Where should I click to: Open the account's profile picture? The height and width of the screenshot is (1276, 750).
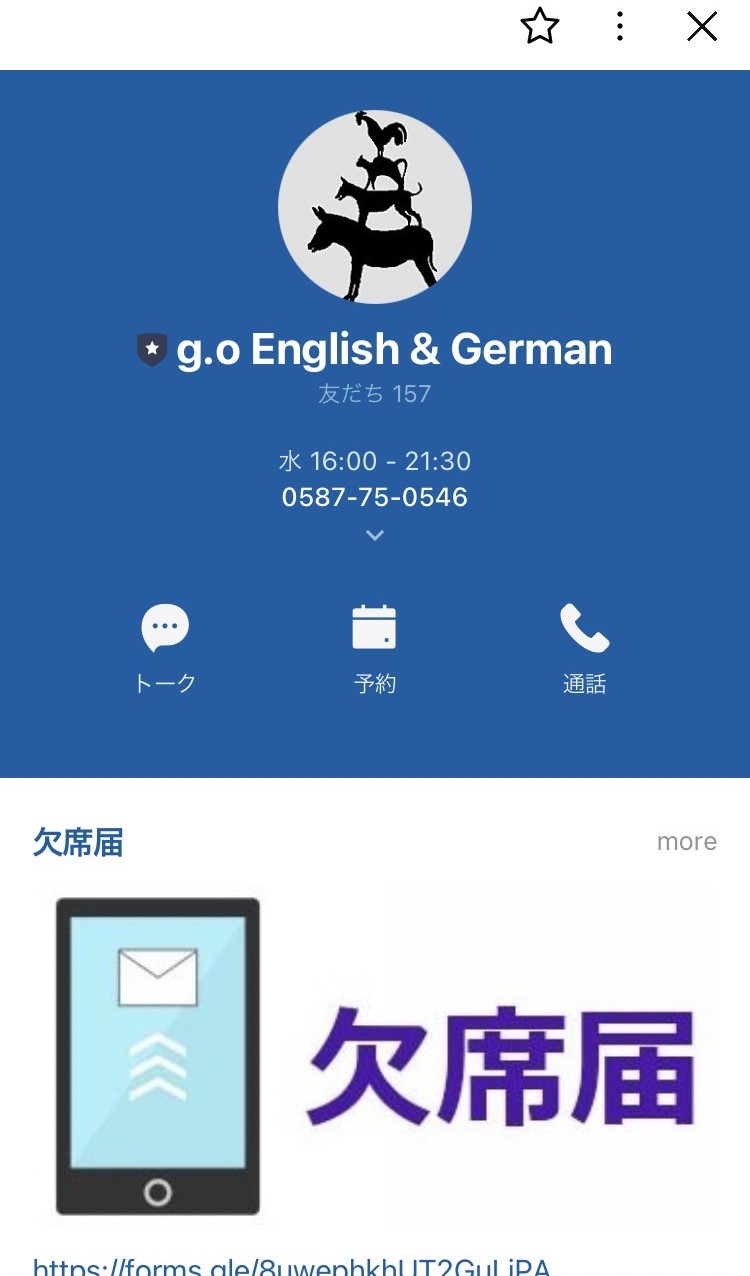click(375, 206)
